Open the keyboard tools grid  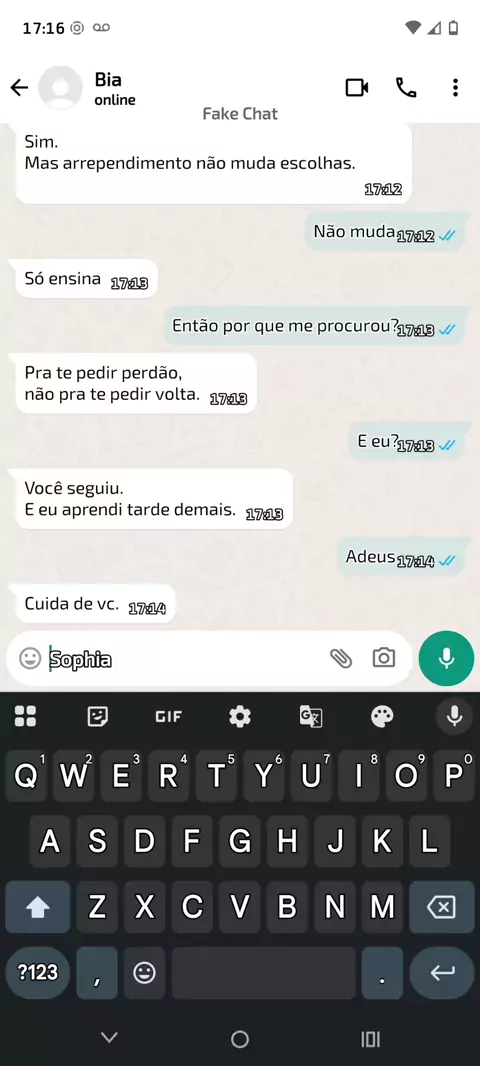click(x=26, y=716)
